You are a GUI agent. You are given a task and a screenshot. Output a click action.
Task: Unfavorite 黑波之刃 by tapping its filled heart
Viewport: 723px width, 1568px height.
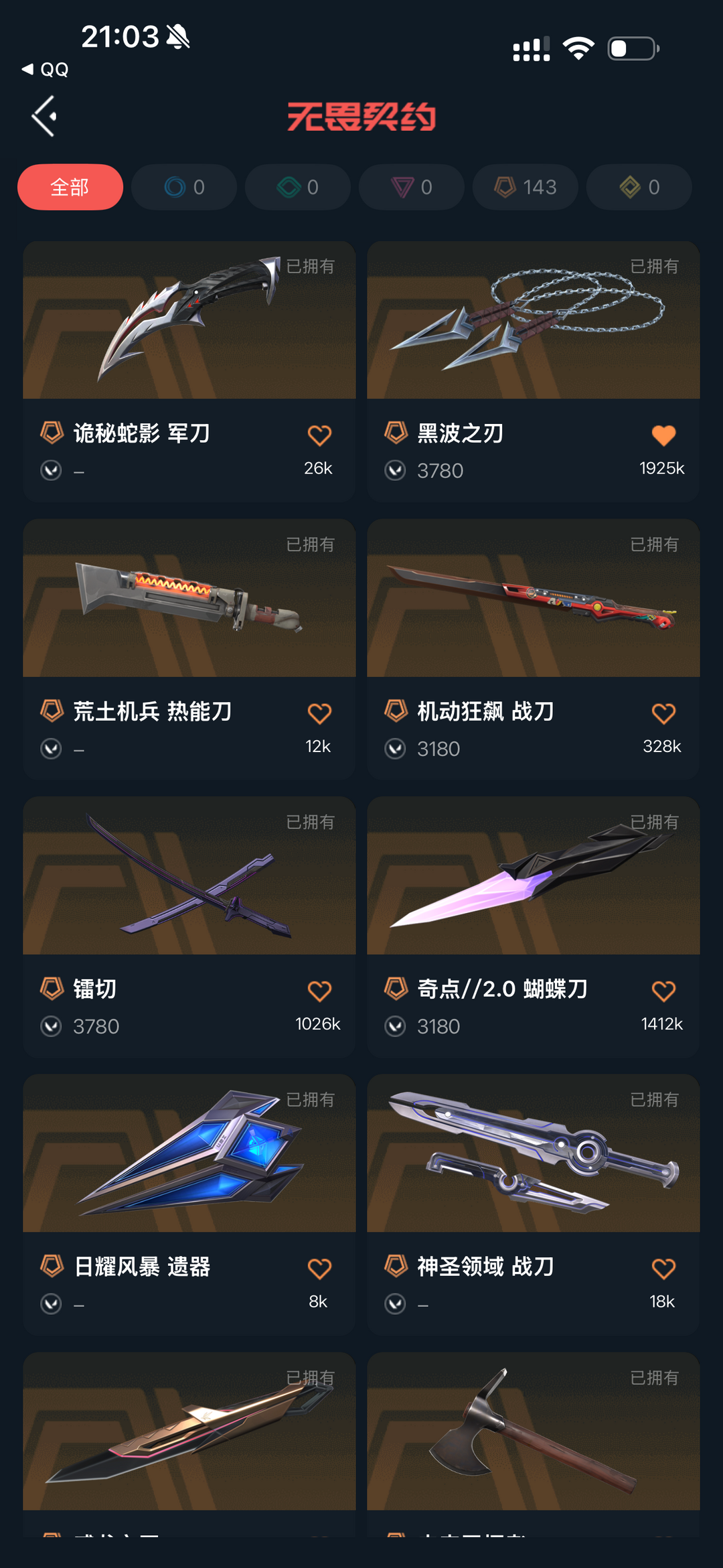662,434
